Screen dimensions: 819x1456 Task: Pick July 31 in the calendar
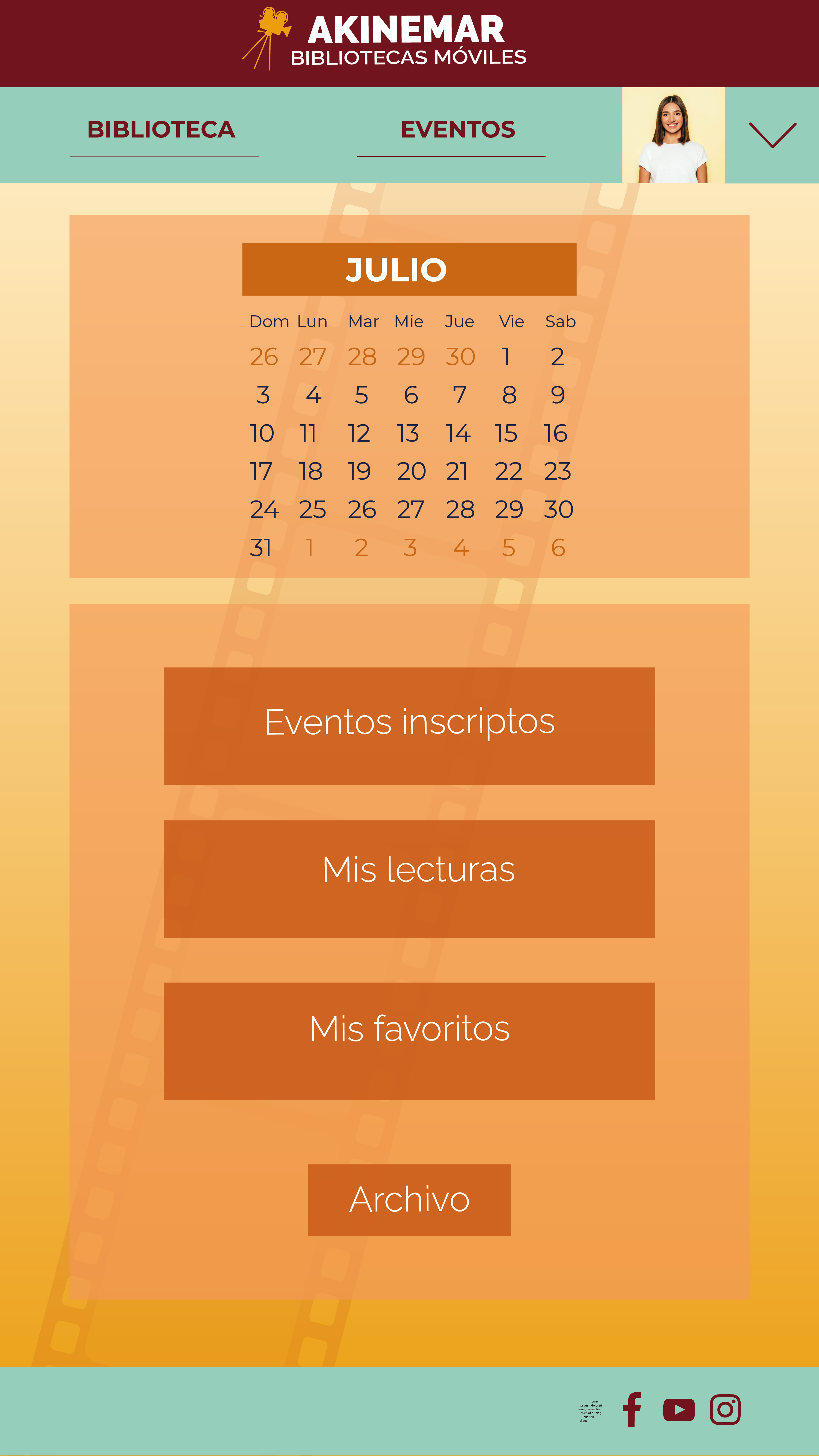pyautogui.click(x=261, y=548)
